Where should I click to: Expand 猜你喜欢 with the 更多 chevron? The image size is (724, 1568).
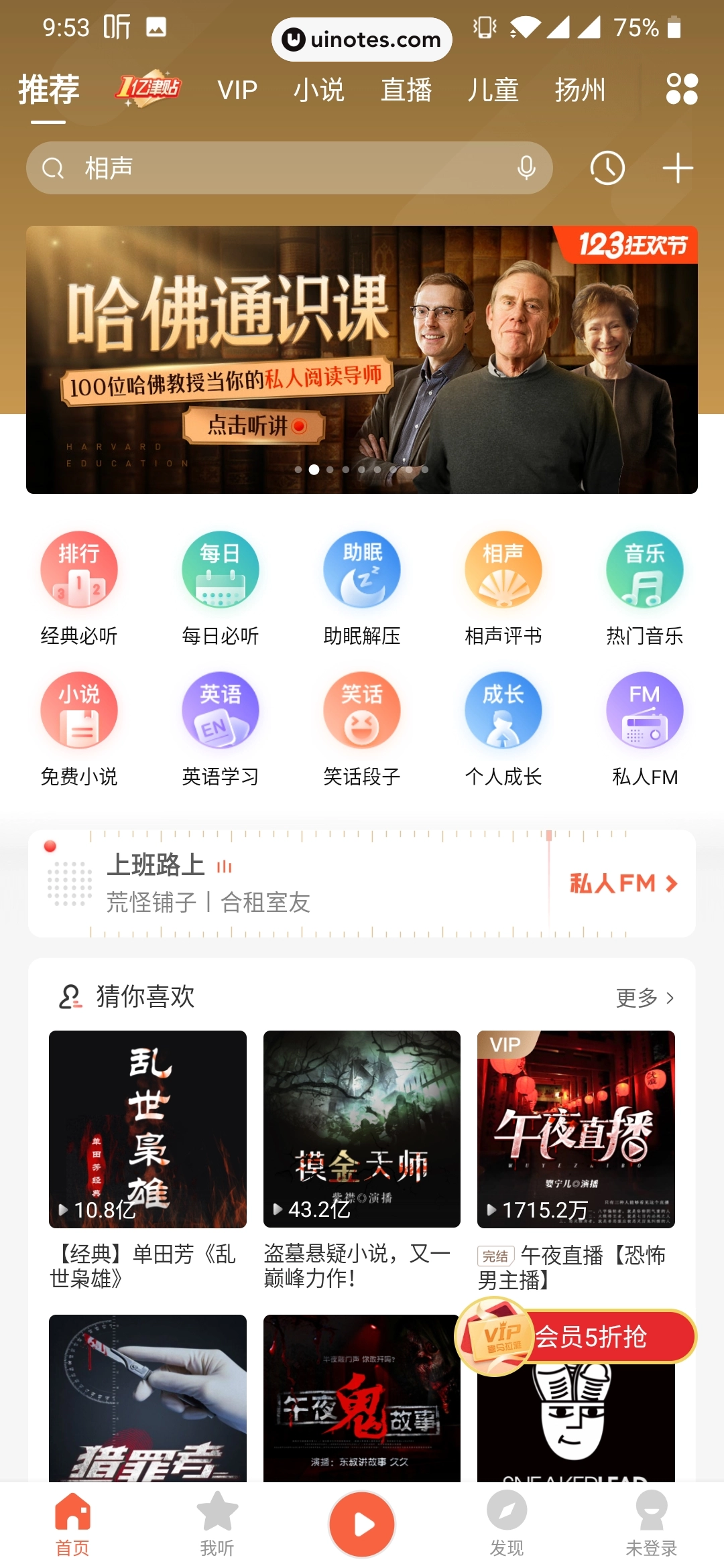(x=646, y=997)
